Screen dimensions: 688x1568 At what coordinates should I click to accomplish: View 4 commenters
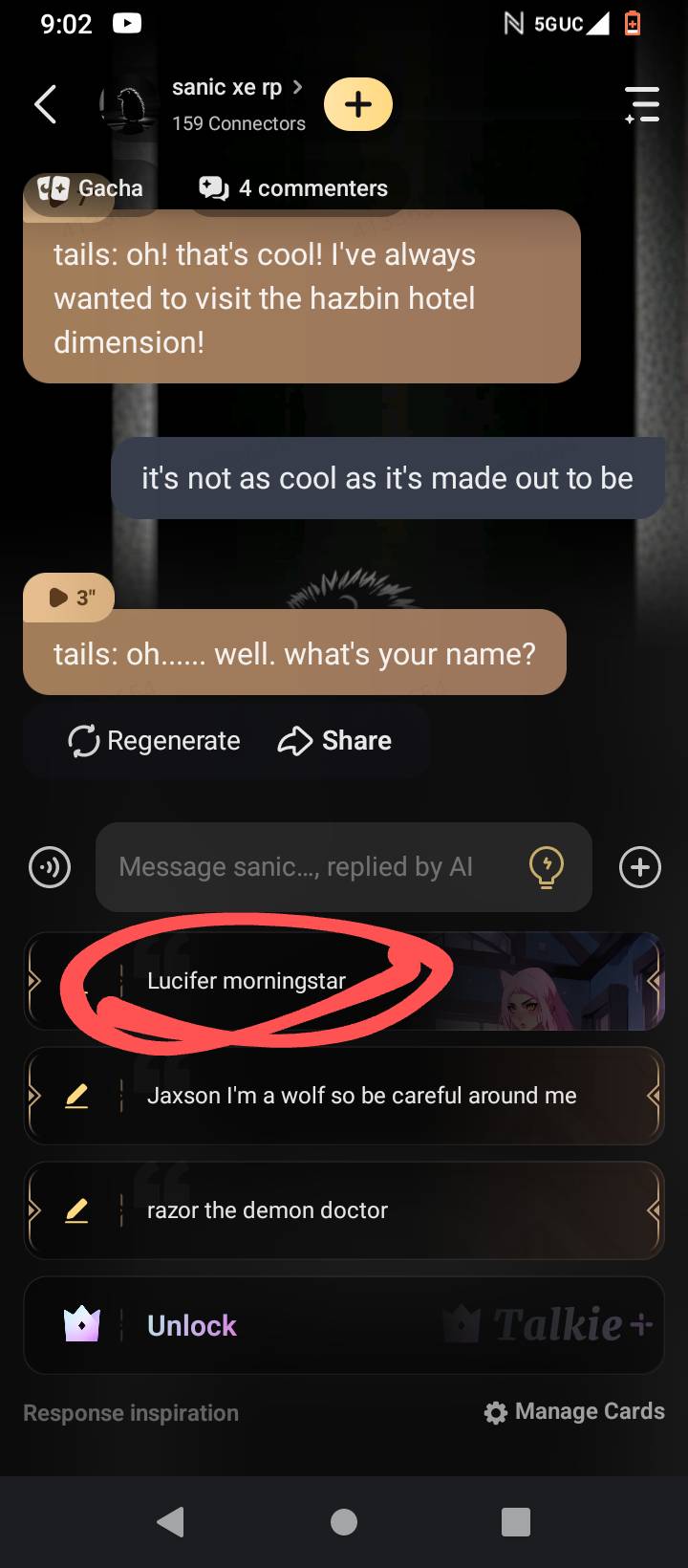(x=294, y=188)
